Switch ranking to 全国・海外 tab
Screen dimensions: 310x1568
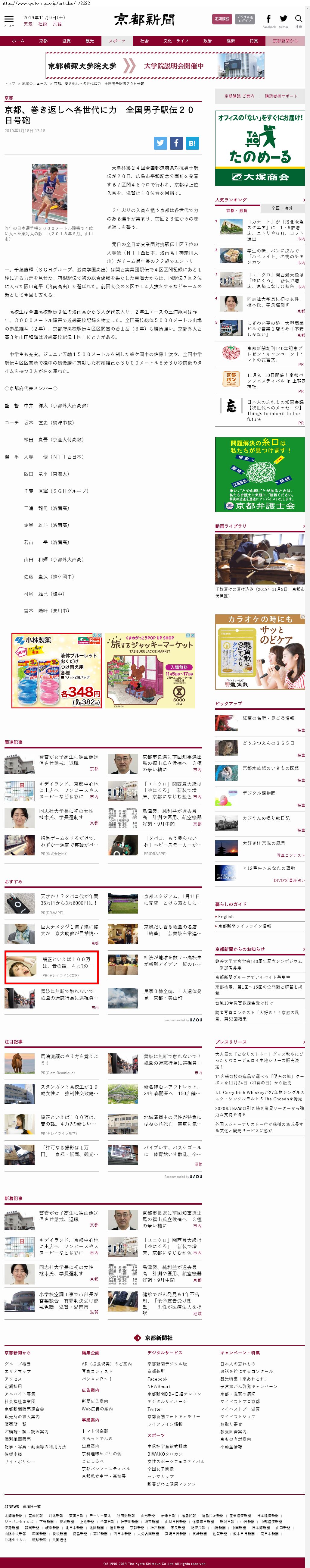(x=281, y=208)
